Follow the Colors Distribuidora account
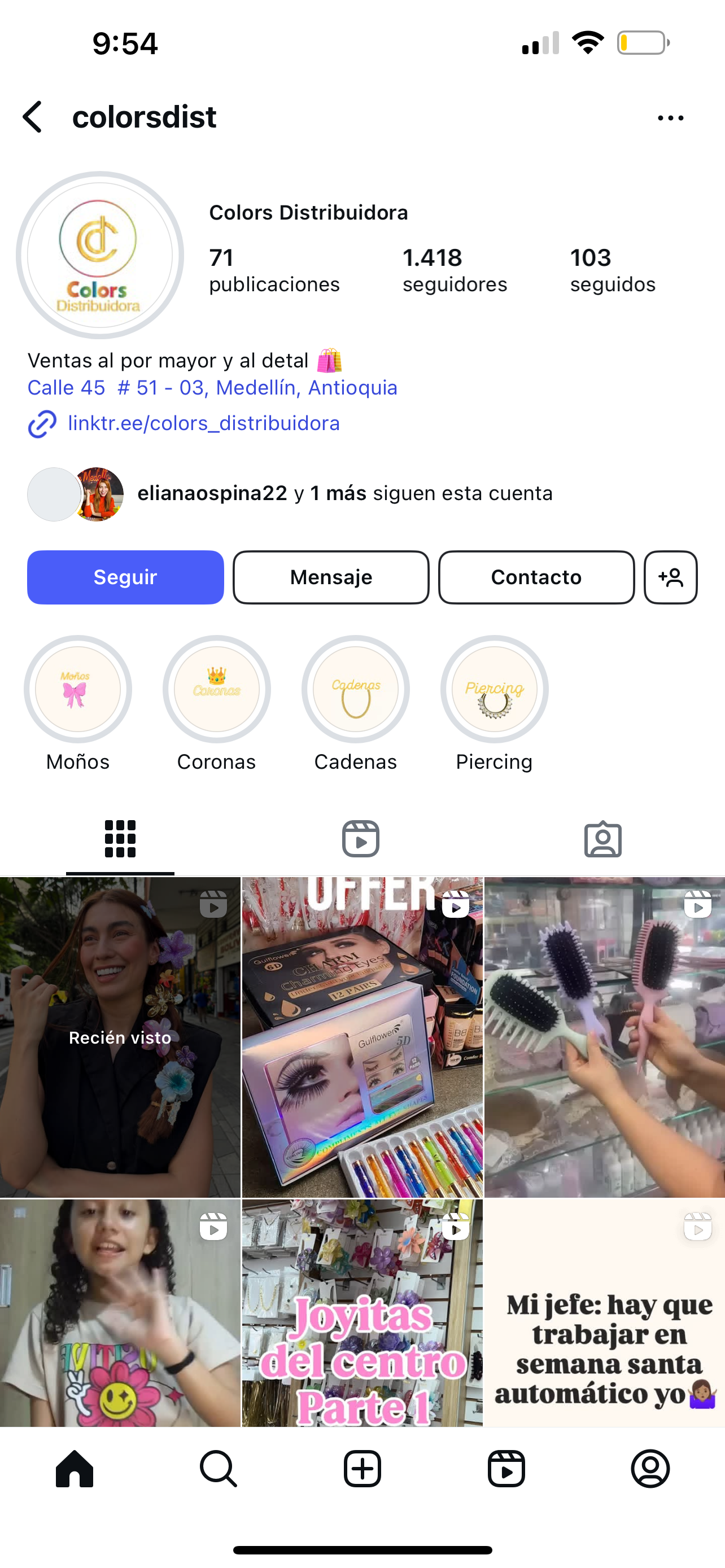Viewport: 725px width, 1568px height. tap(125, 577)
